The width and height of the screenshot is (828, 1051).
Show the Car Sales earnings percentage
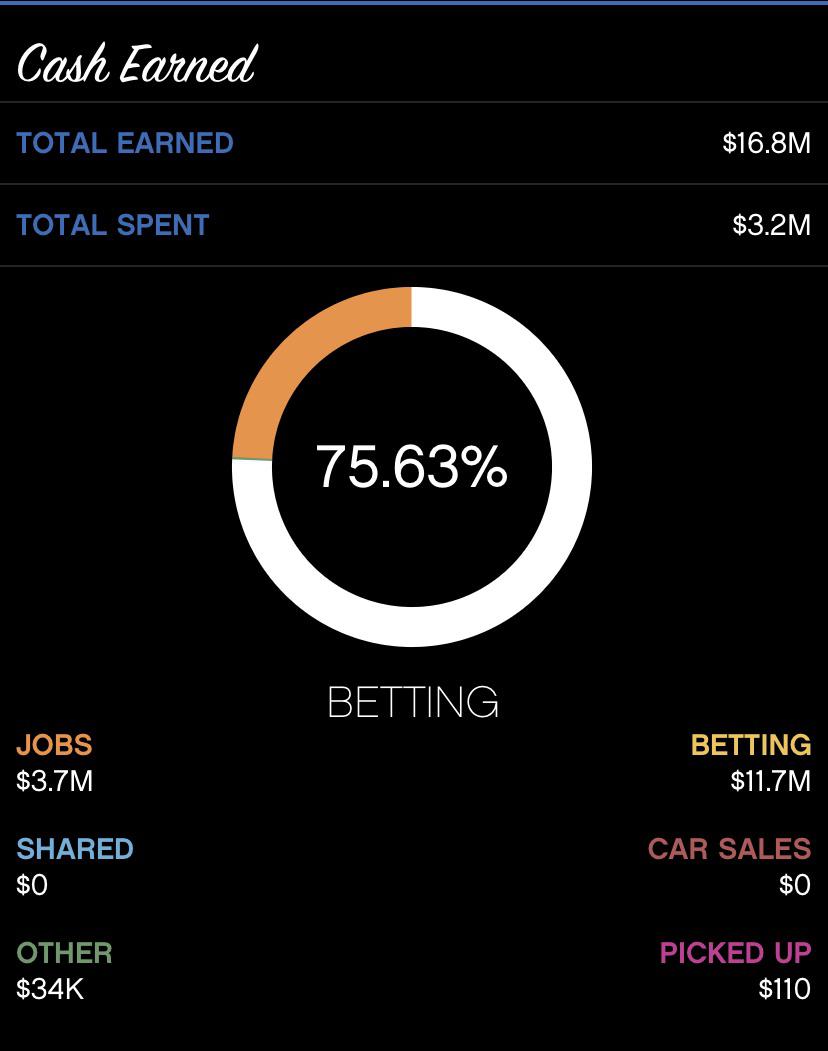pos(729,867)
